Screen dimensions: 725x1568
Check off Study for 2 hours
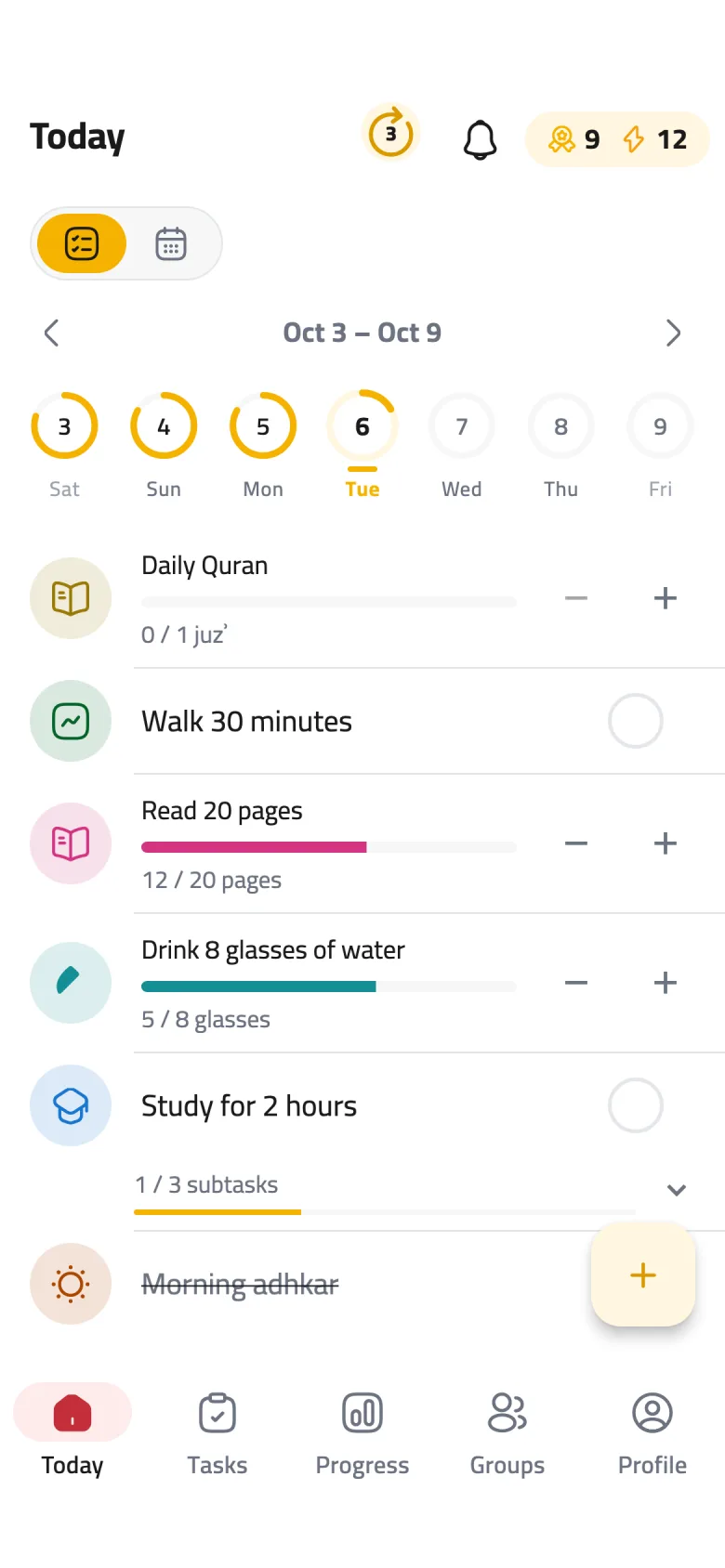[x=636, y=1105]
